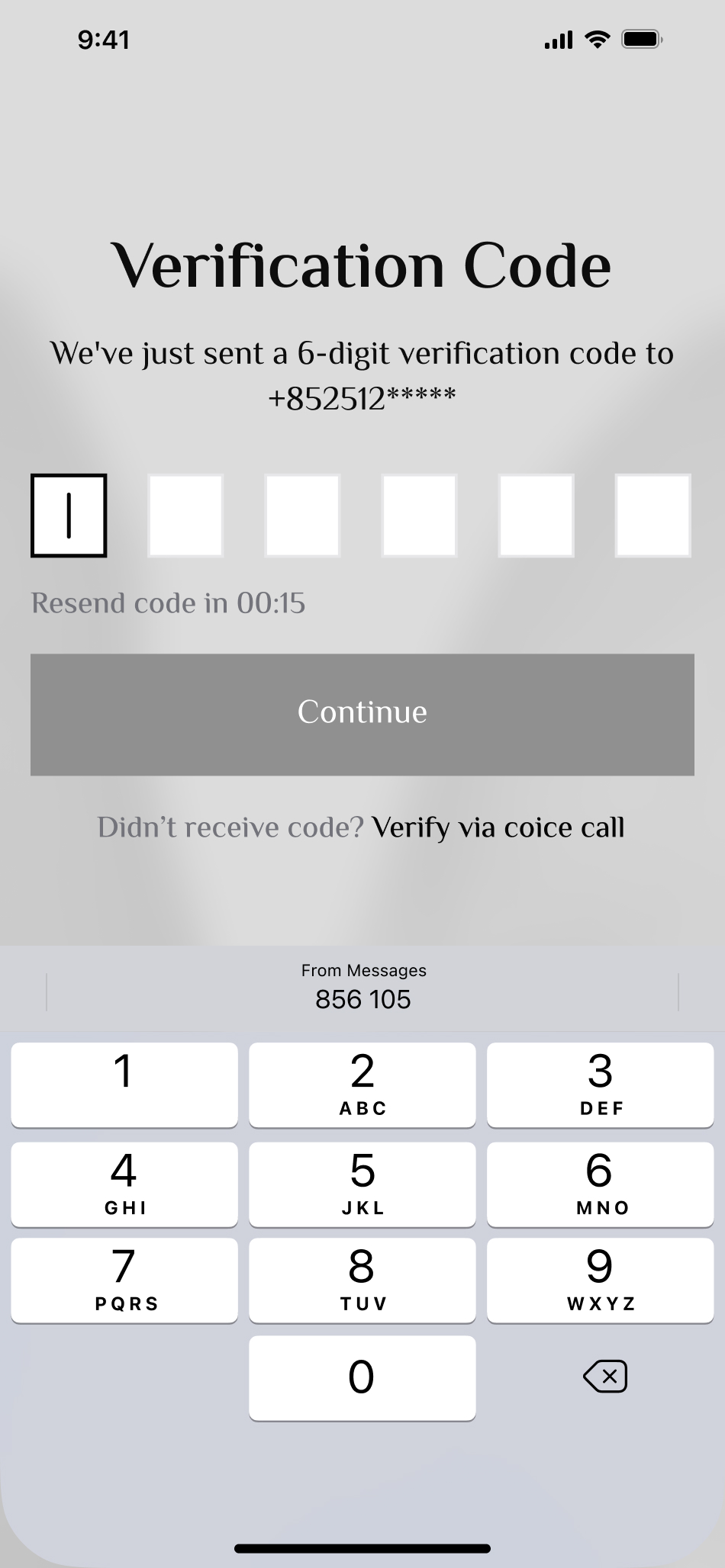Verify via voice call instead
The image size is (725, 1568).
pyautogui.click(x=498, y=827)
